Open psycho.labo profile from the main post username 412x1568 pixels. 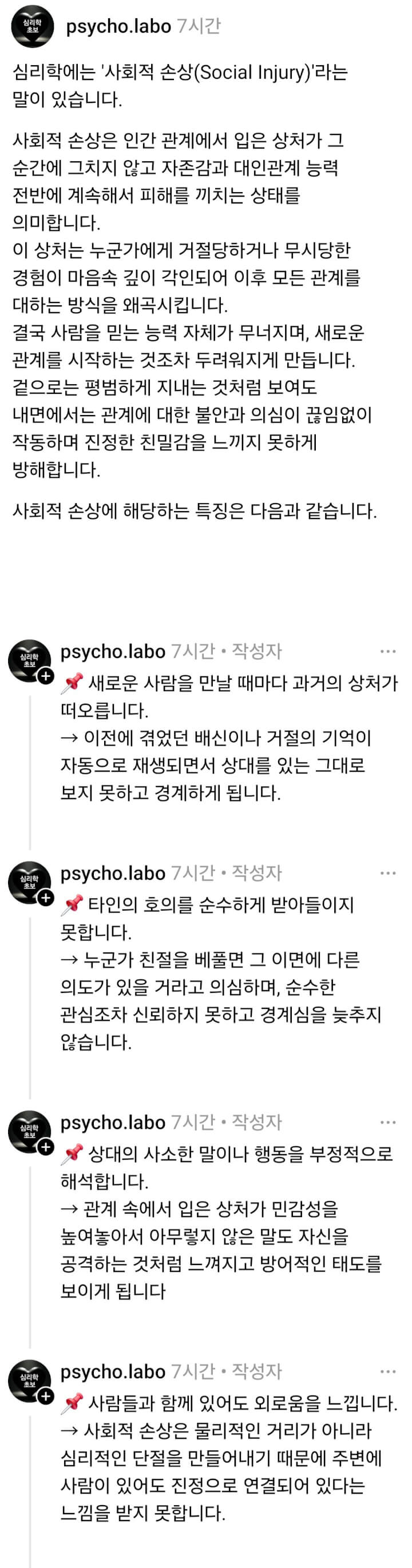coord(118,27)
